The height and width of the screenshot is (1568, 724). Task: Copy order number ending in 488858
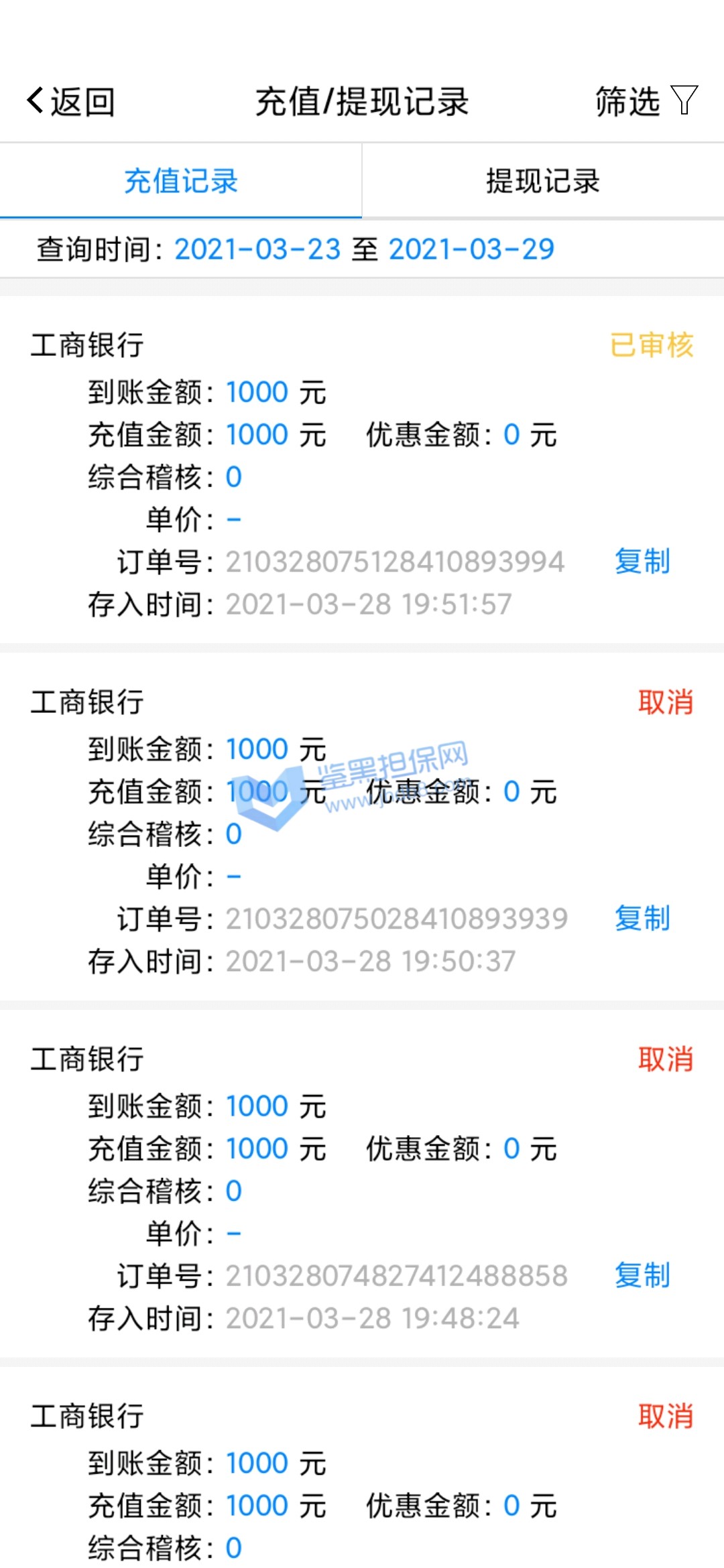pyautogui.click(x=642, y=1276)
